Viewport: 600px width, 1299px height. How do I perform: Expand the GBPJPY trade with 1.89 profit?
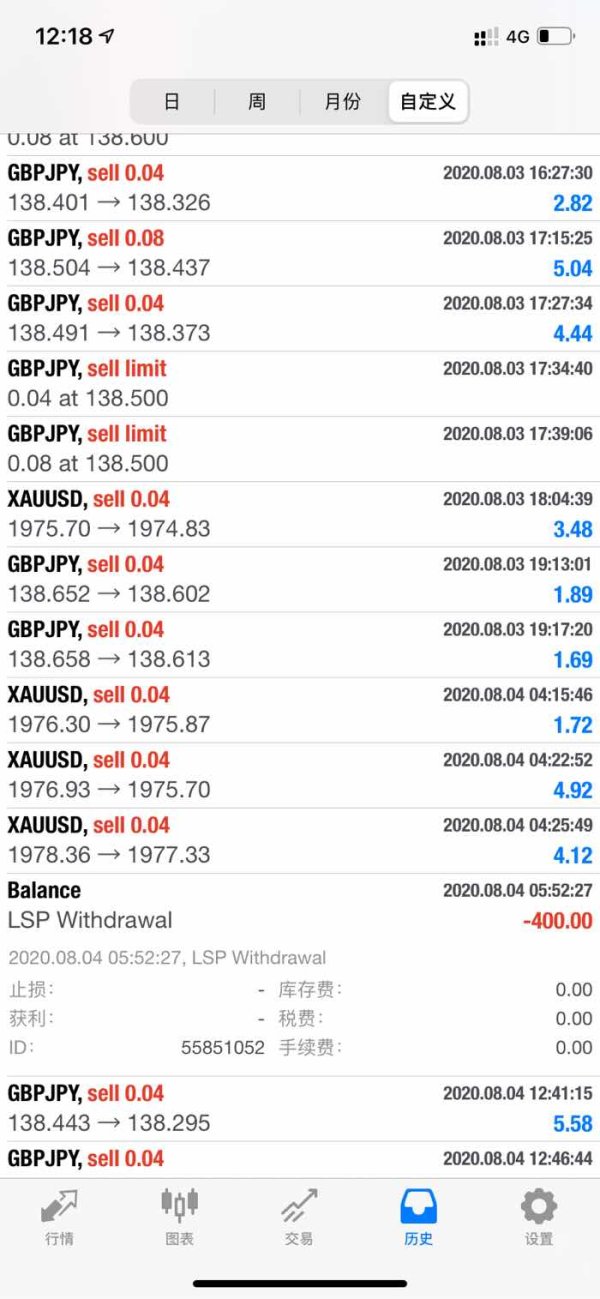tap(300, 579)
